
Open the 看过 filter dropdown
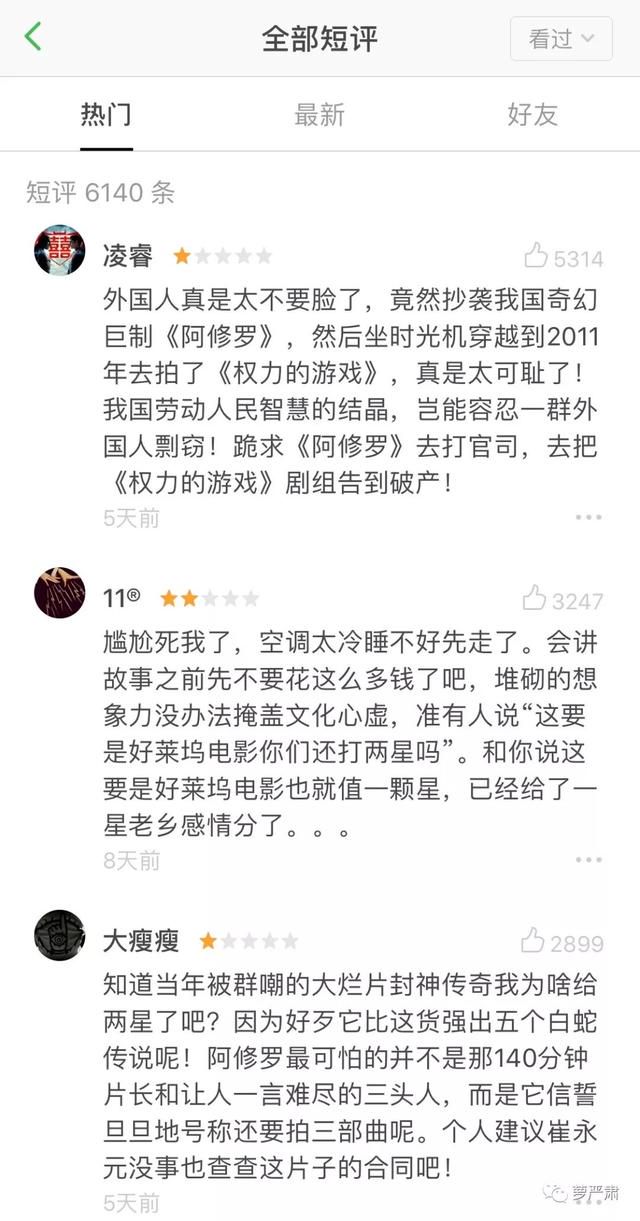point(561,39)
